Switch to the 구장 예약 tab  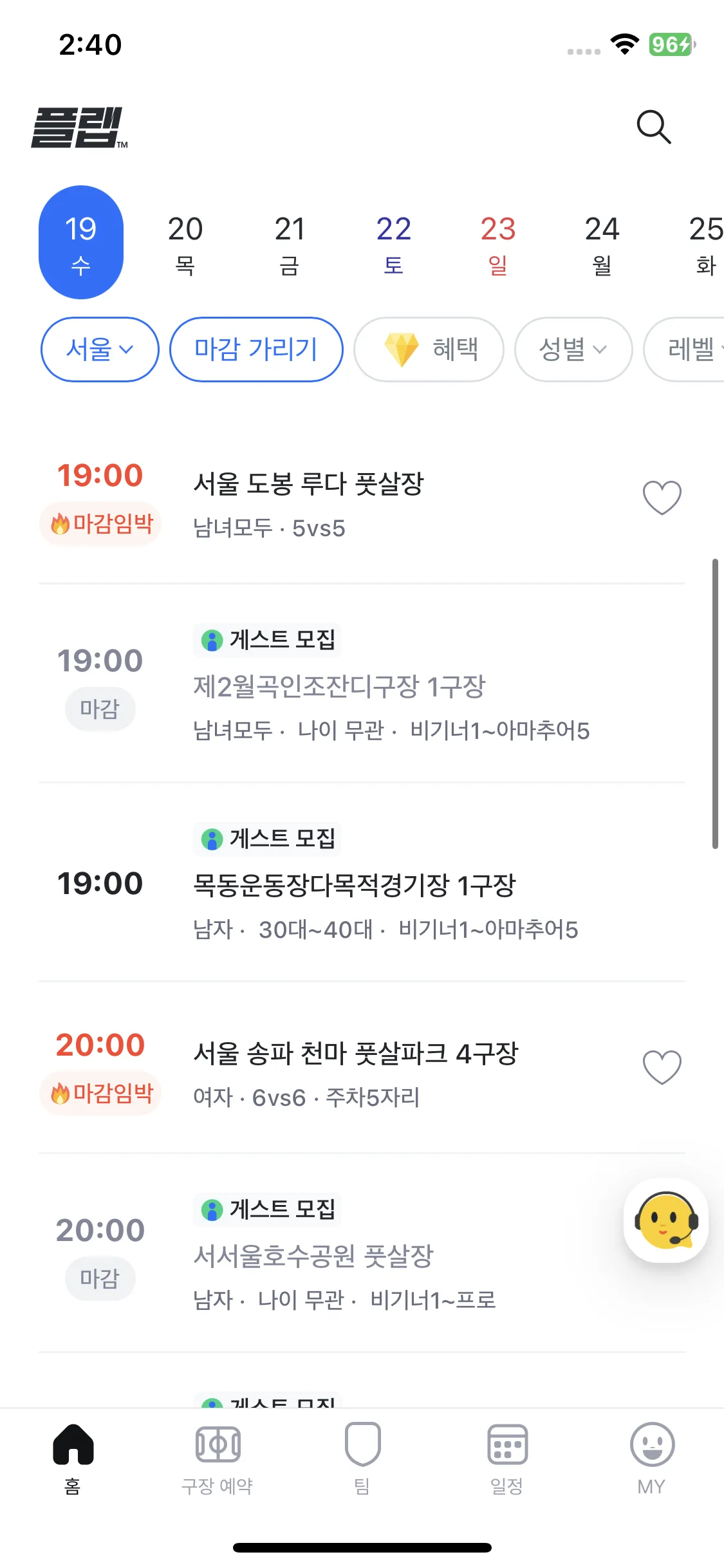(218, 1459)
